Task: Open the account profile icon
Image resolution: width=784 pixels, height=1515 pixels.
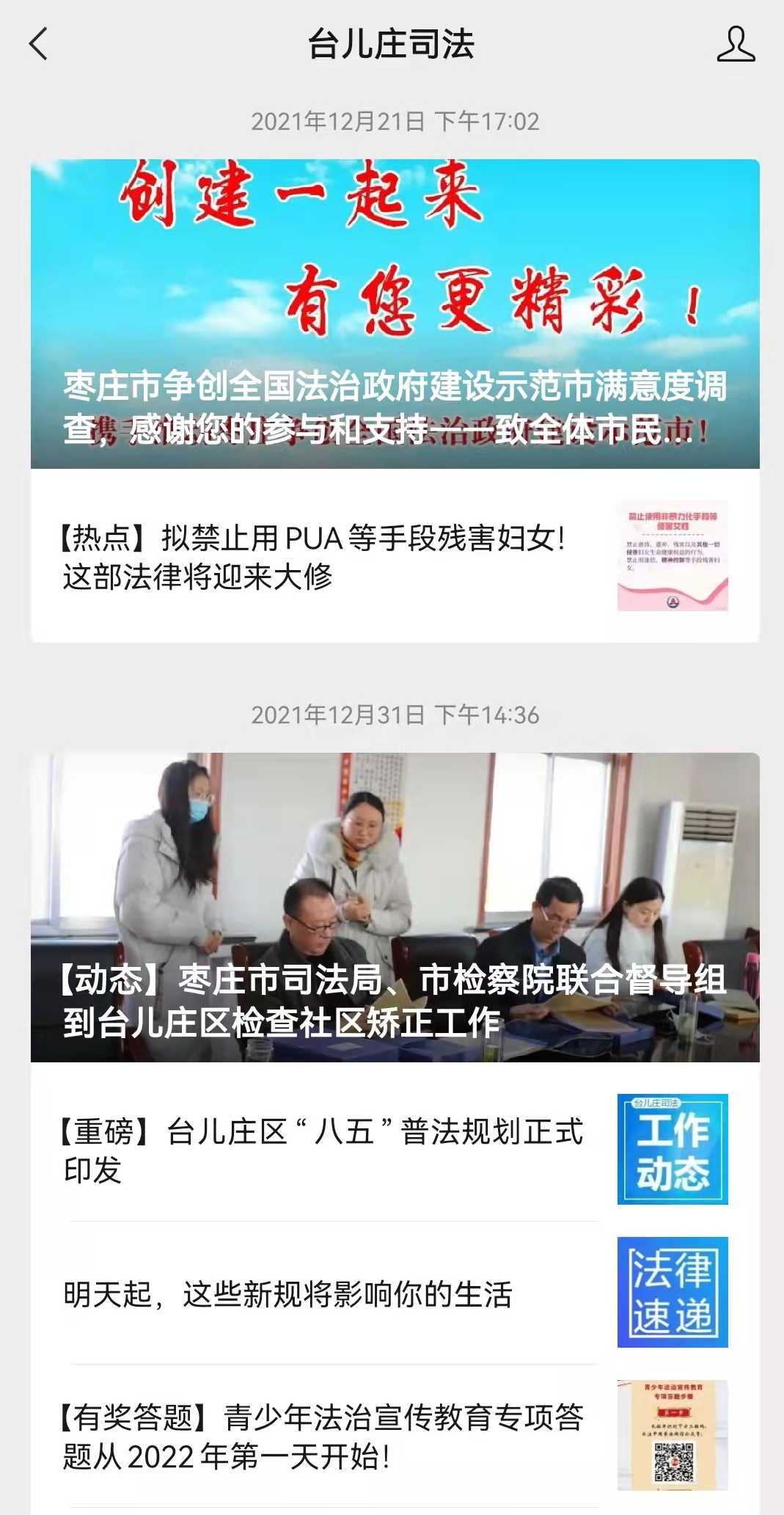Action: 736,44
